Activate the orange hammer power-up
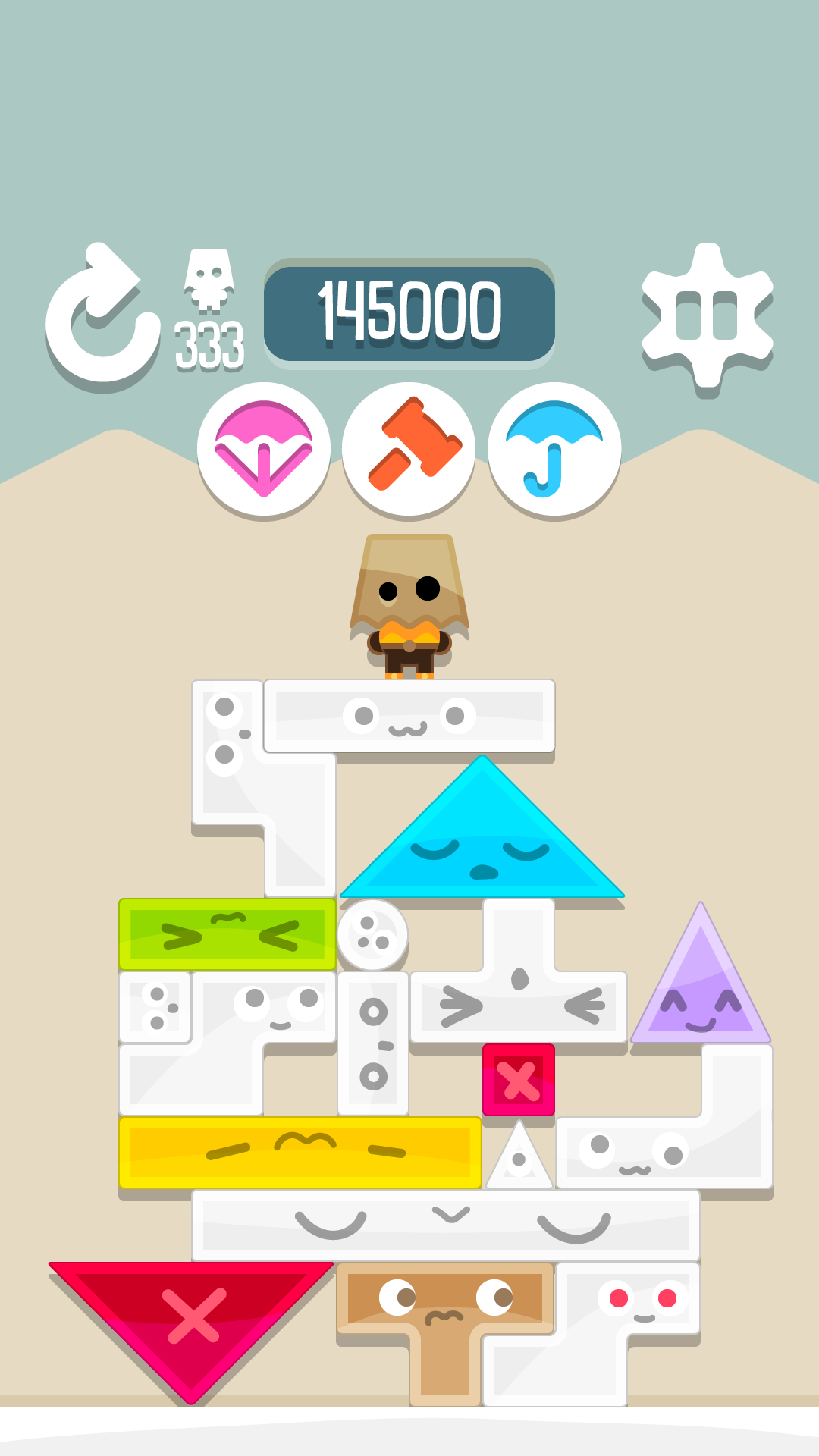 pos(409,448)
